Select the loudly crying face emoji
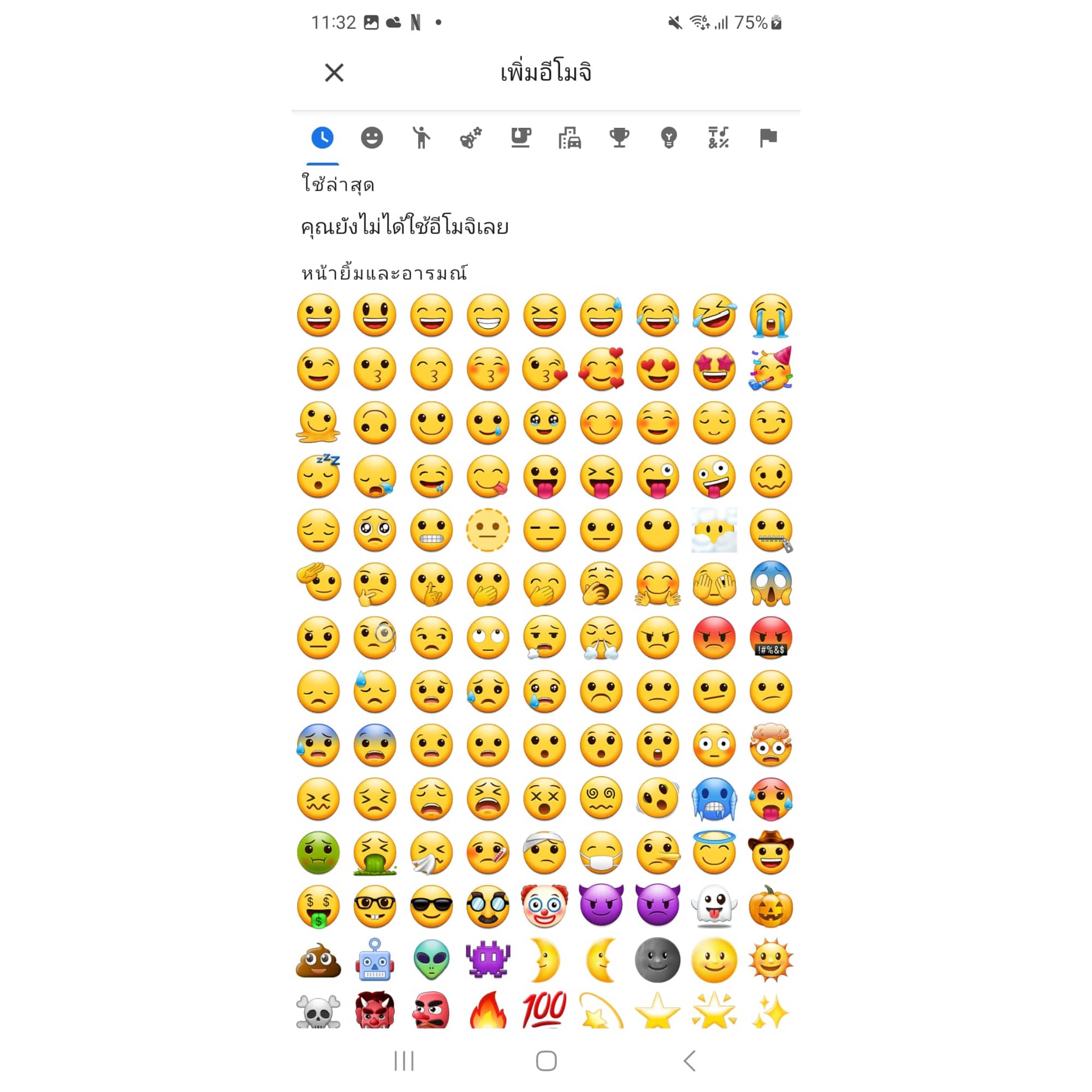Viewport: 1092px width, 1092px height. click(x=771, y=316)
